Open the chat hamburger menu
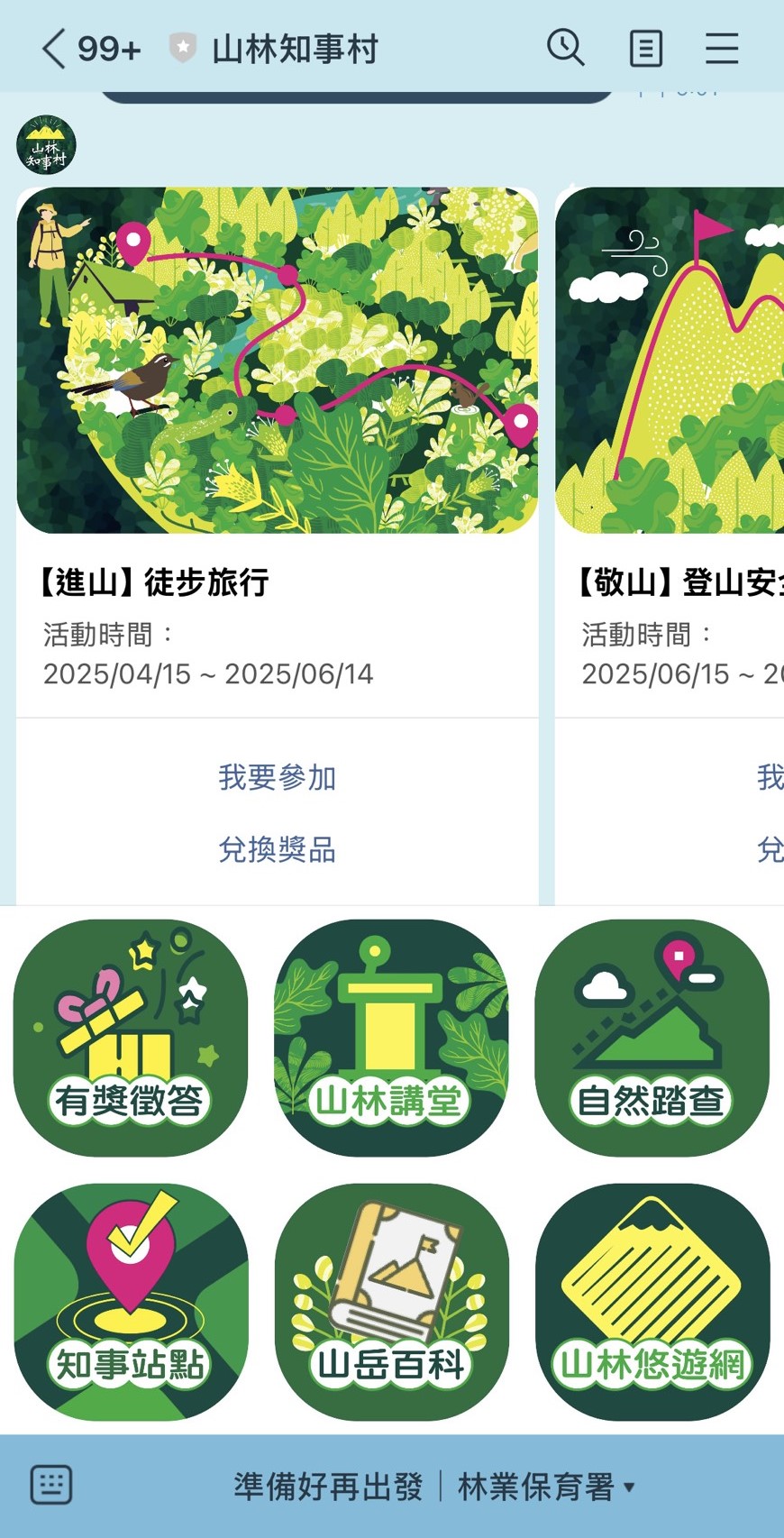Image resolution: width=784 pixels, height=1538 pixels. [x=722, y=49]
